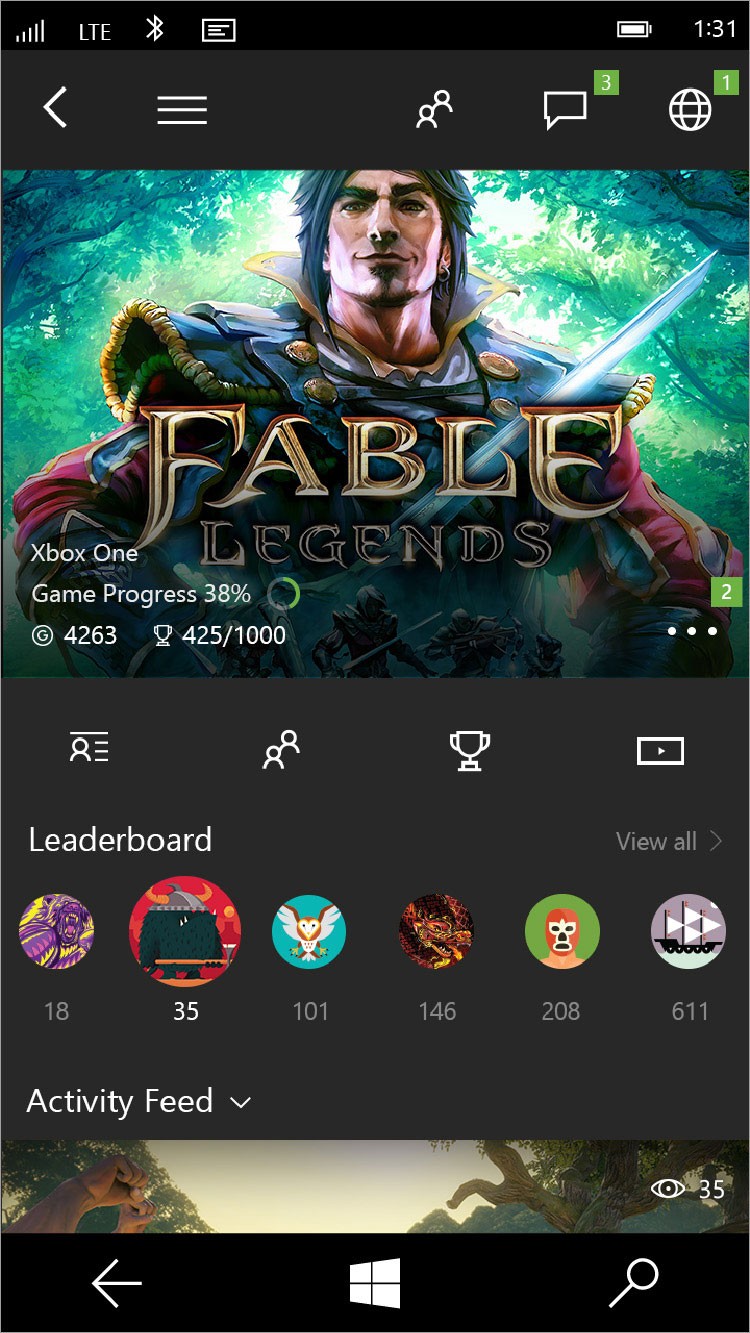Open the hamburger menu
The width and height of the screenshot is (750, 1333).
coord(182,109)
